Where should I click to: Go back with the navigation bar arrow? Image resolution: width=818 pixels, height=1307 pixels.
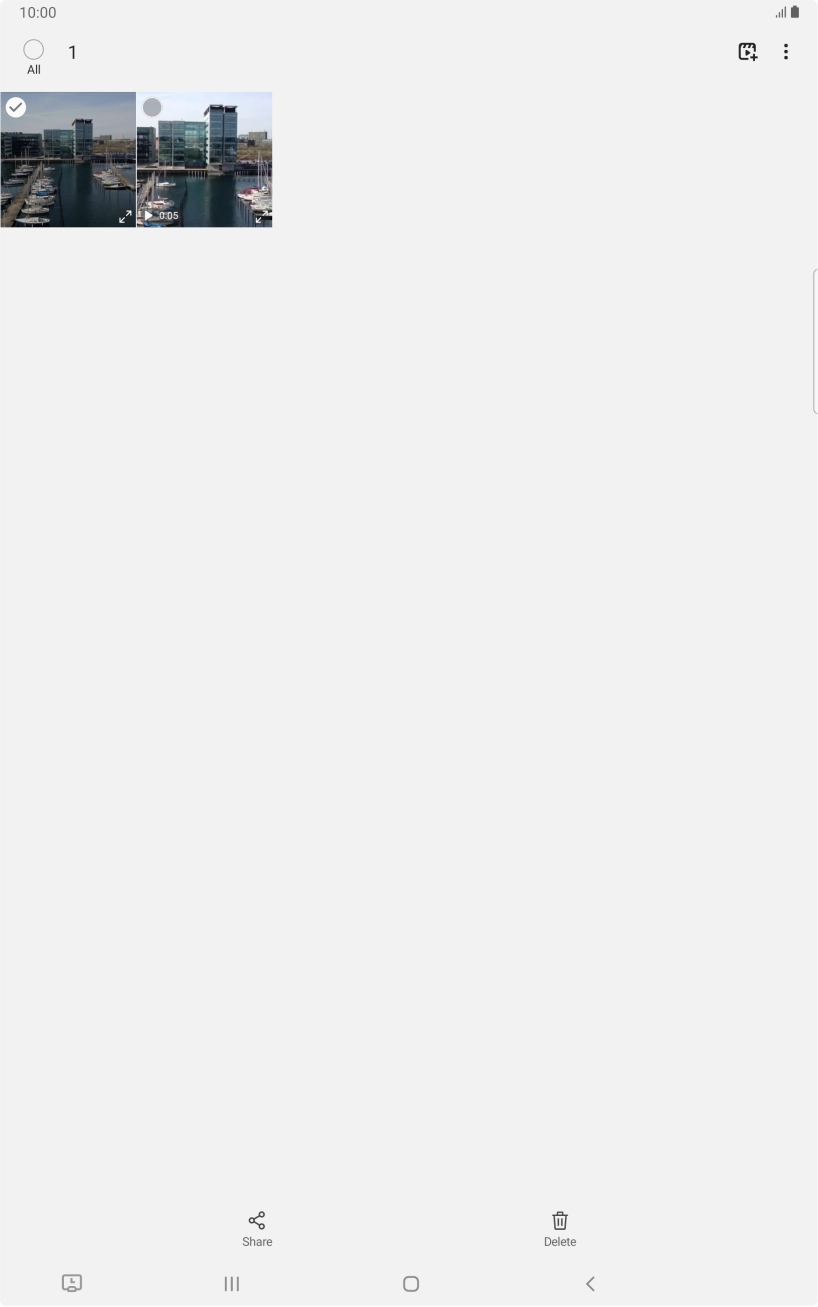[x=590, y=1283]
